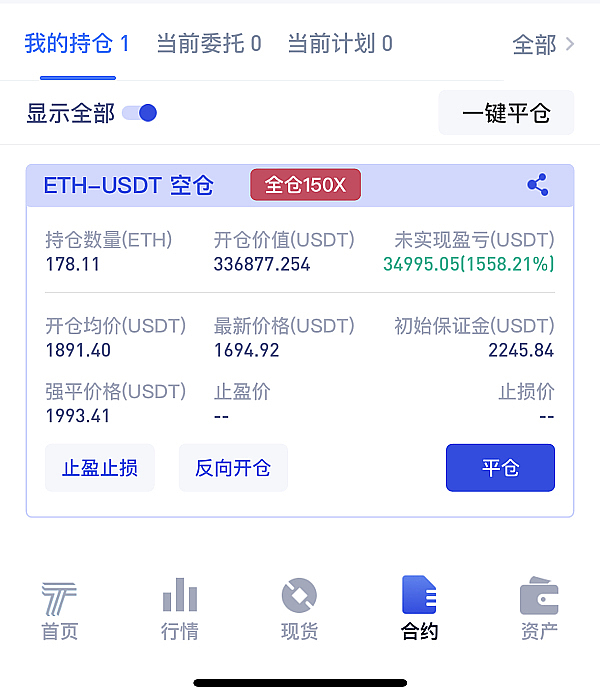Switch to the 当前委托 tab

coord(209,44)
